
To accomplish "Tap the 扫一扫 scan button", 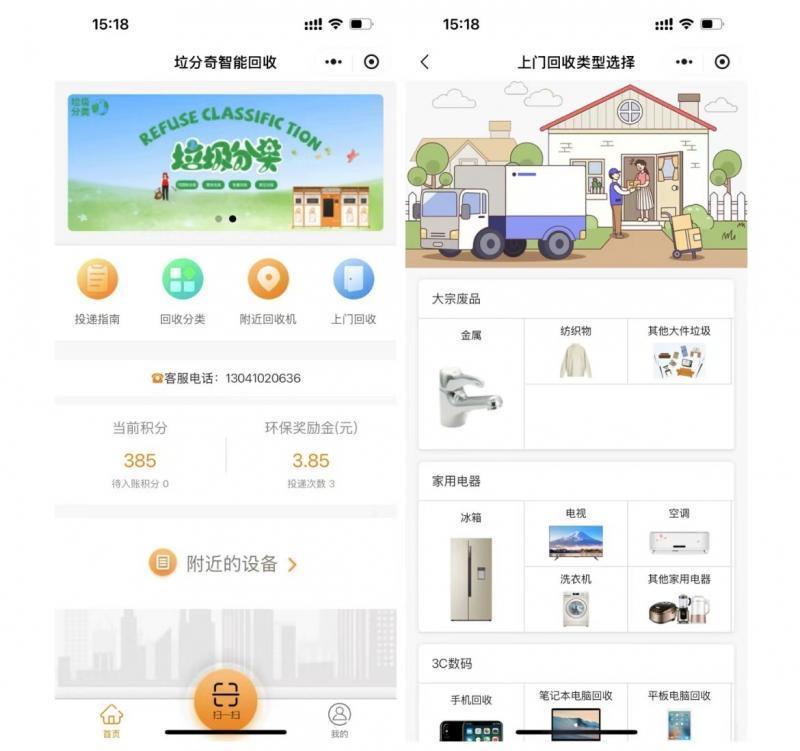I will coord(225,705).
